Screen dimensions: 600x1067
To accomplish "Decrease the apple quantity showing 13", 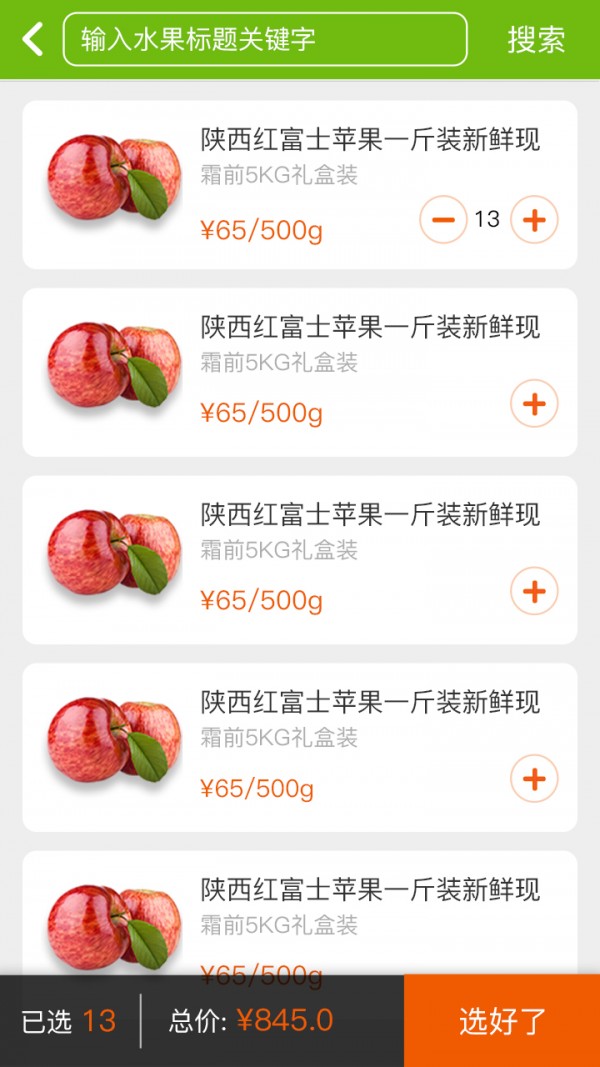I will (443, 220).
